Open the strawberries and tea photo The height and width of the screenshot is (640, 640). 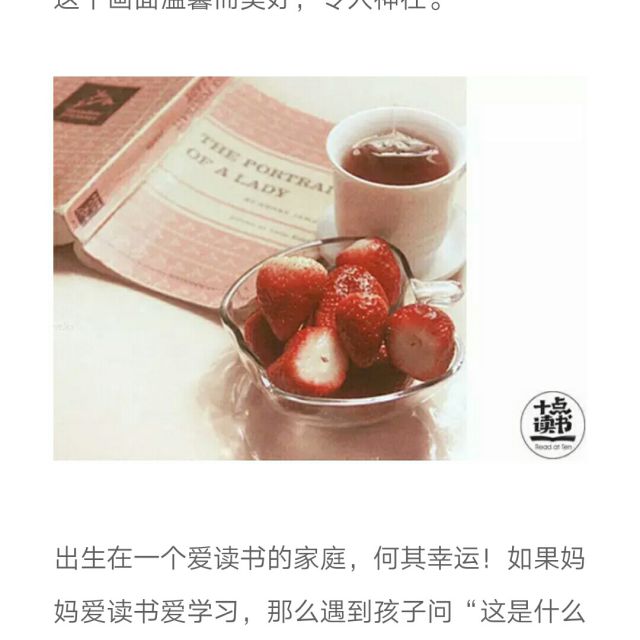320,268
